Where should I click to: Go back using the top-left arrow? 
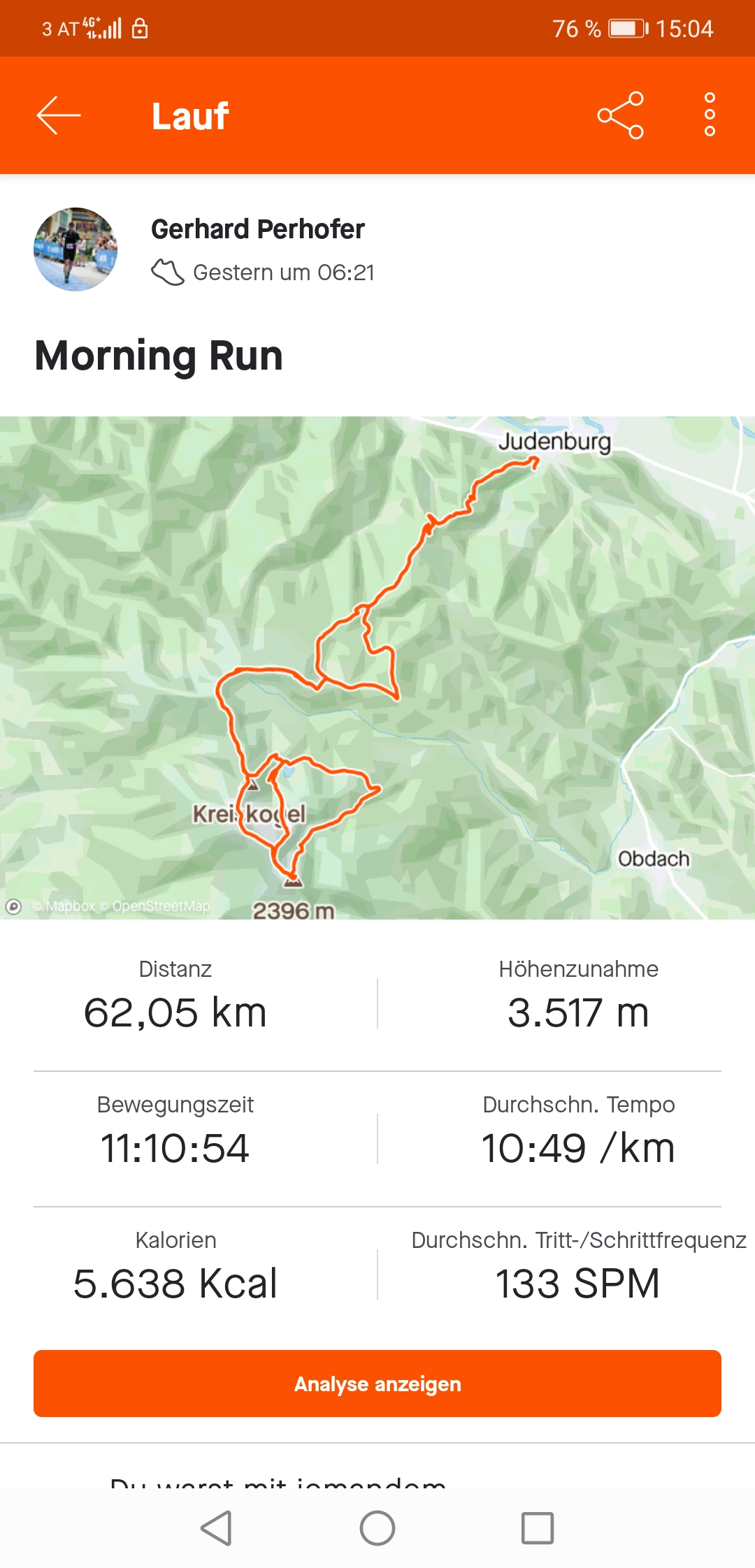click(59, 115)
